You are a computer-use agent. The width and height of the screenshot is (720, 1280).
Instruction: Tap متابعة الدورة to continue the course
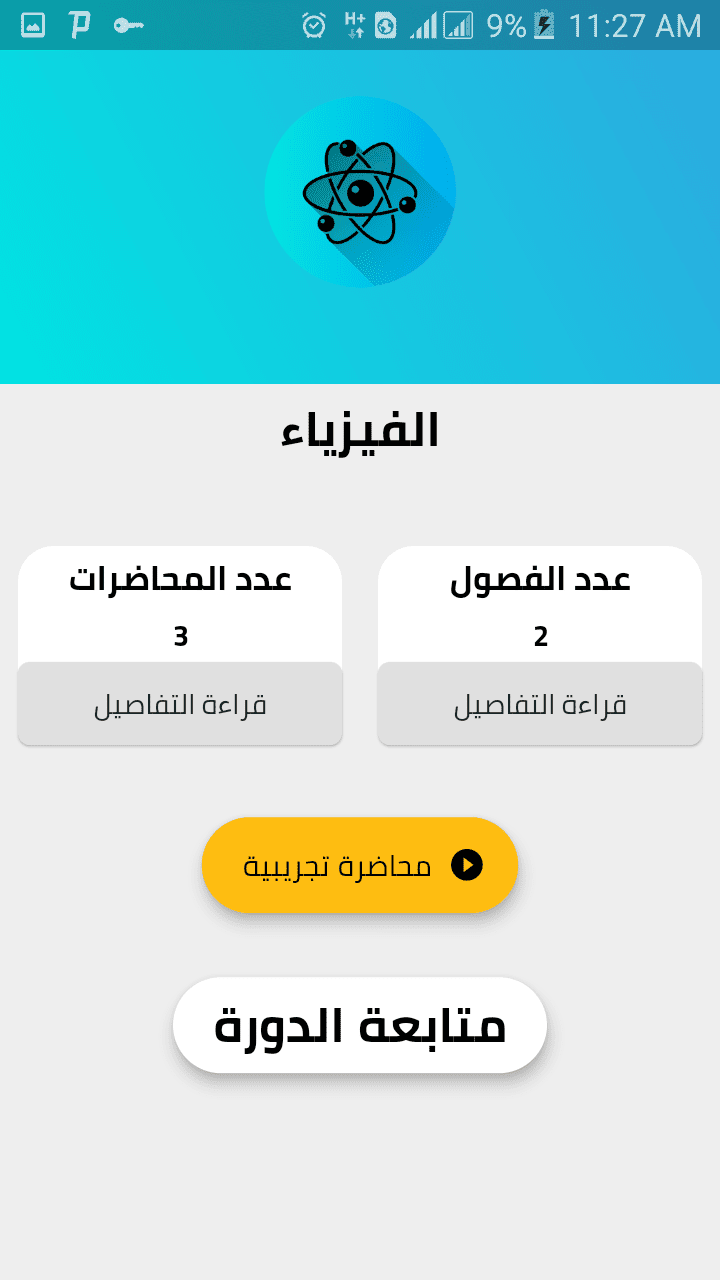point(360,1023)
